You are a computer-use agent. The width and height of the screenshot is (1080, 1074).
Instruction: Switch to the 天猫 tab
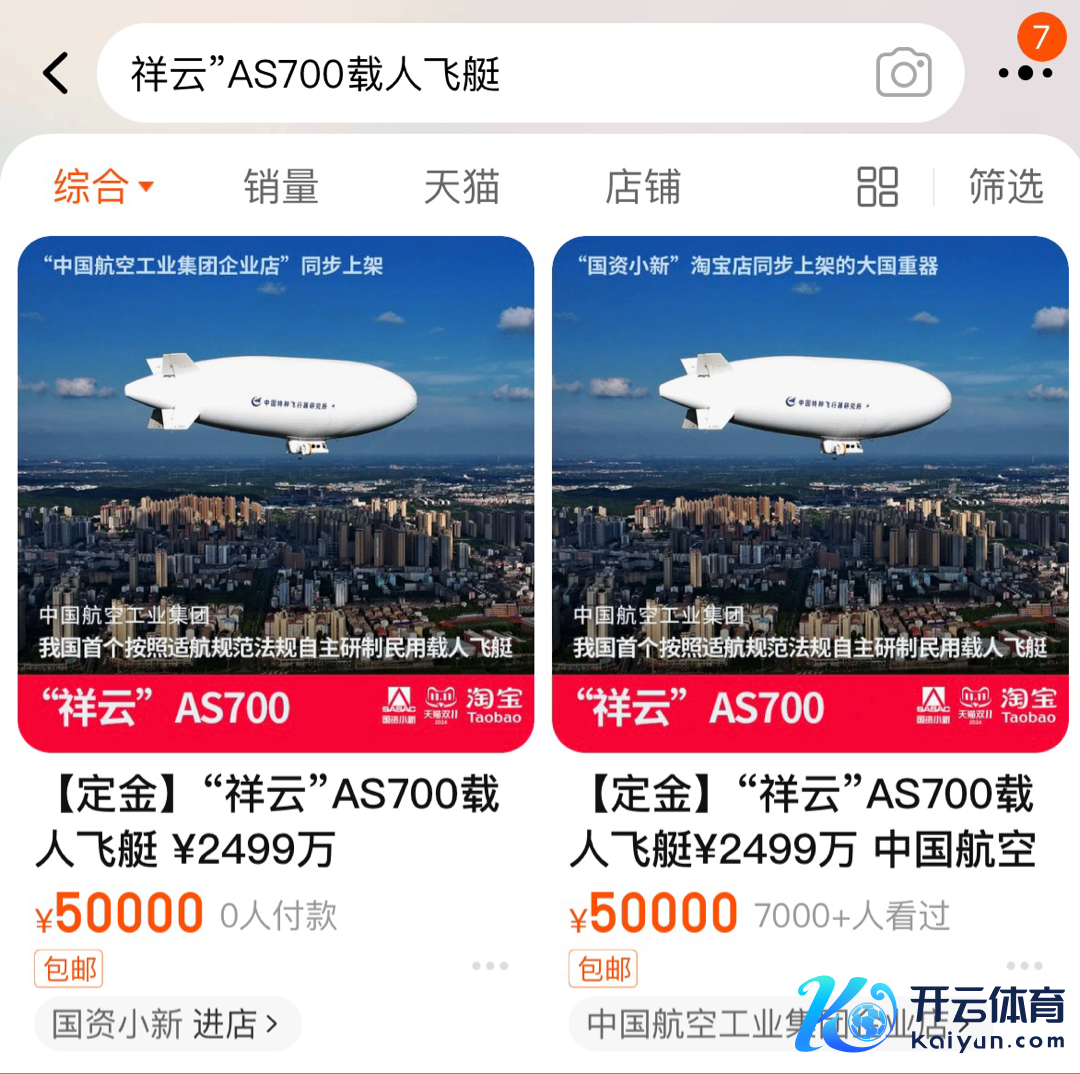[x=461, y=187]
